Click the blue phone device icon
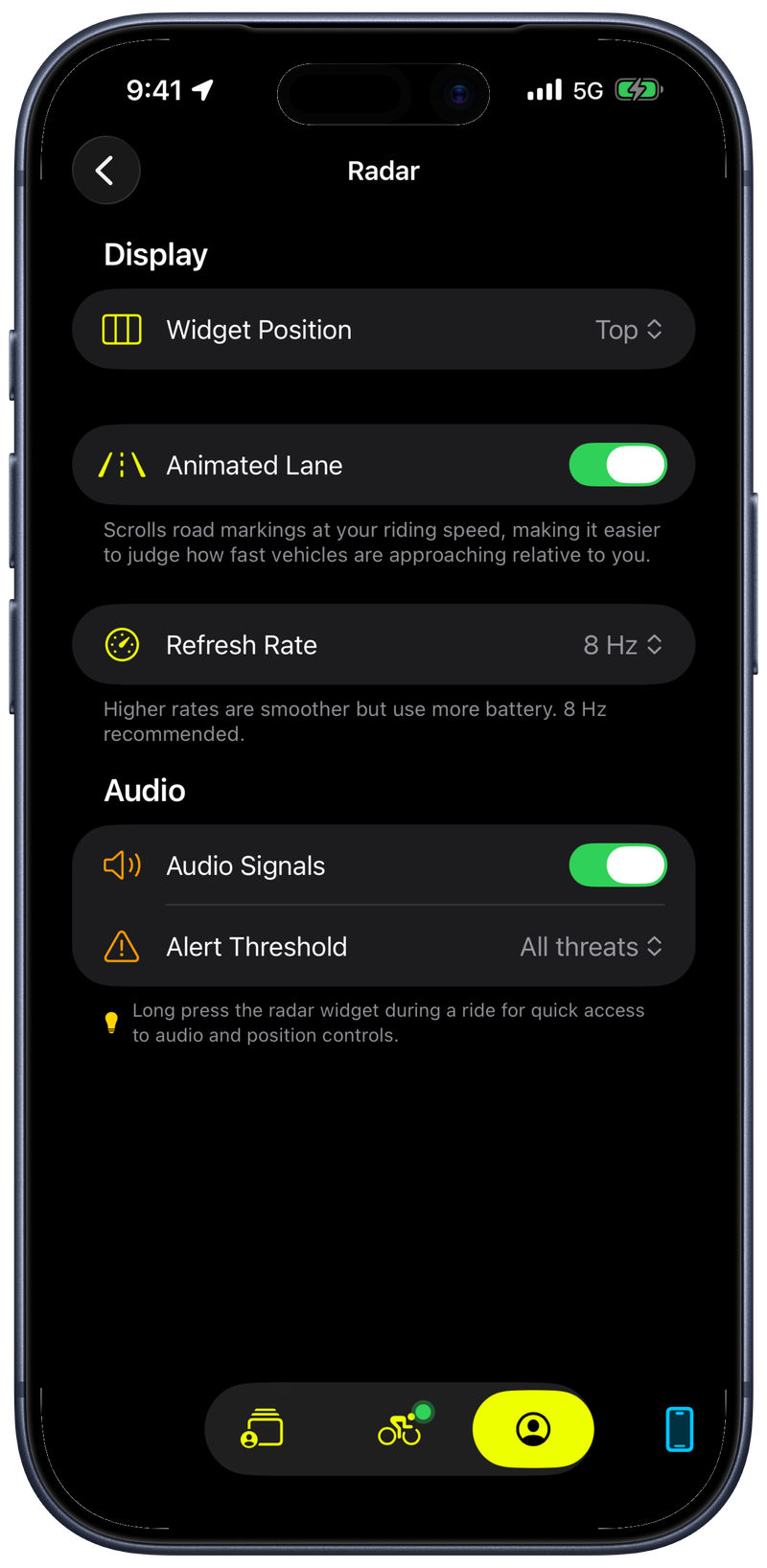Viewport: 767px width, 1568px height. [x=680, y=1428]
